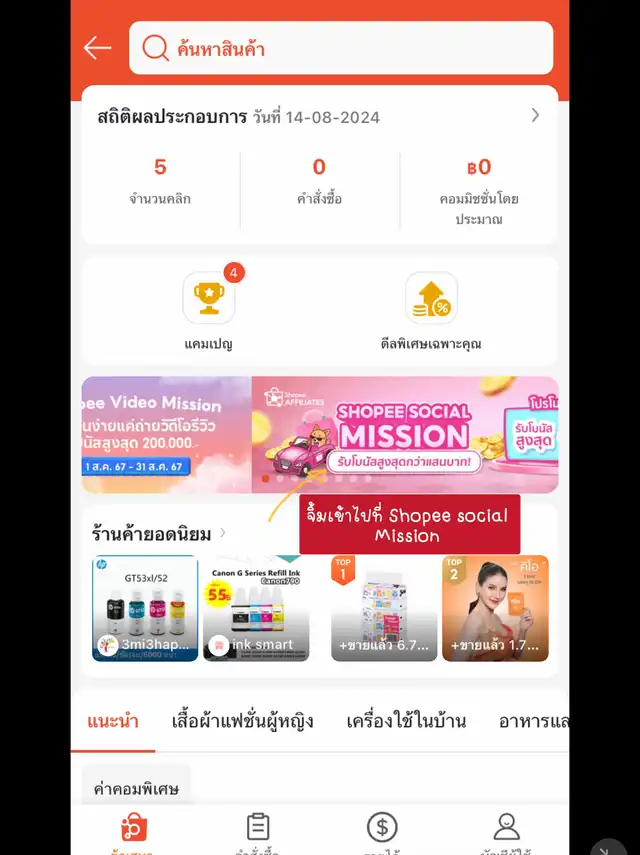
Task: Open the Shopee Video Mission banner
Action: pos(165,433)
